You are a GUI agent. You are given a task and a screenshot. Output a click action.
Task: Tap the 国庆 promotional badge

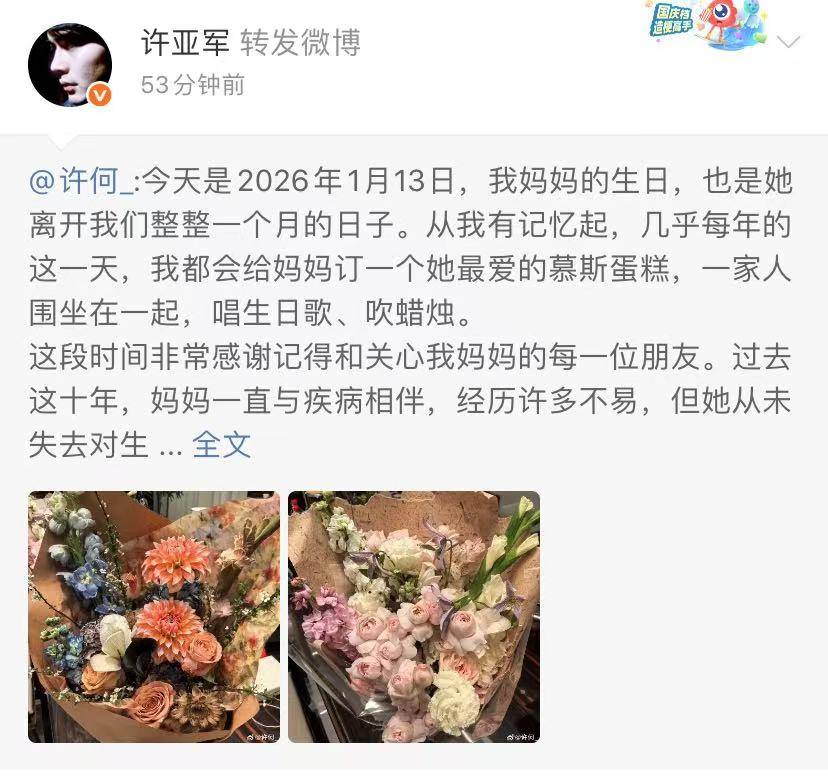click(x=706, y=27)
